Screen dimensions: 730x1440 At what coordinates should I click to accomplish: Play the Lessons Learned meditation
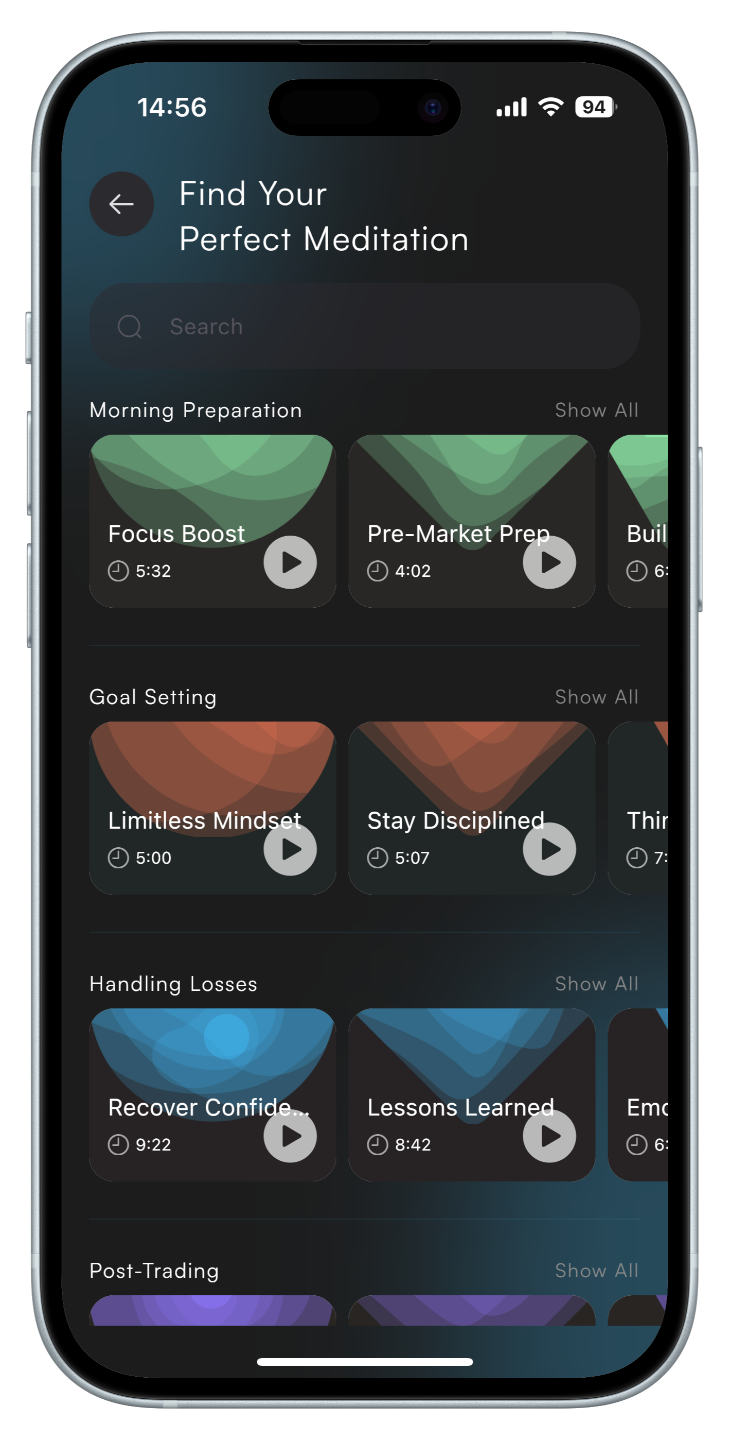pyautogui.click(x=549, y=1137)
